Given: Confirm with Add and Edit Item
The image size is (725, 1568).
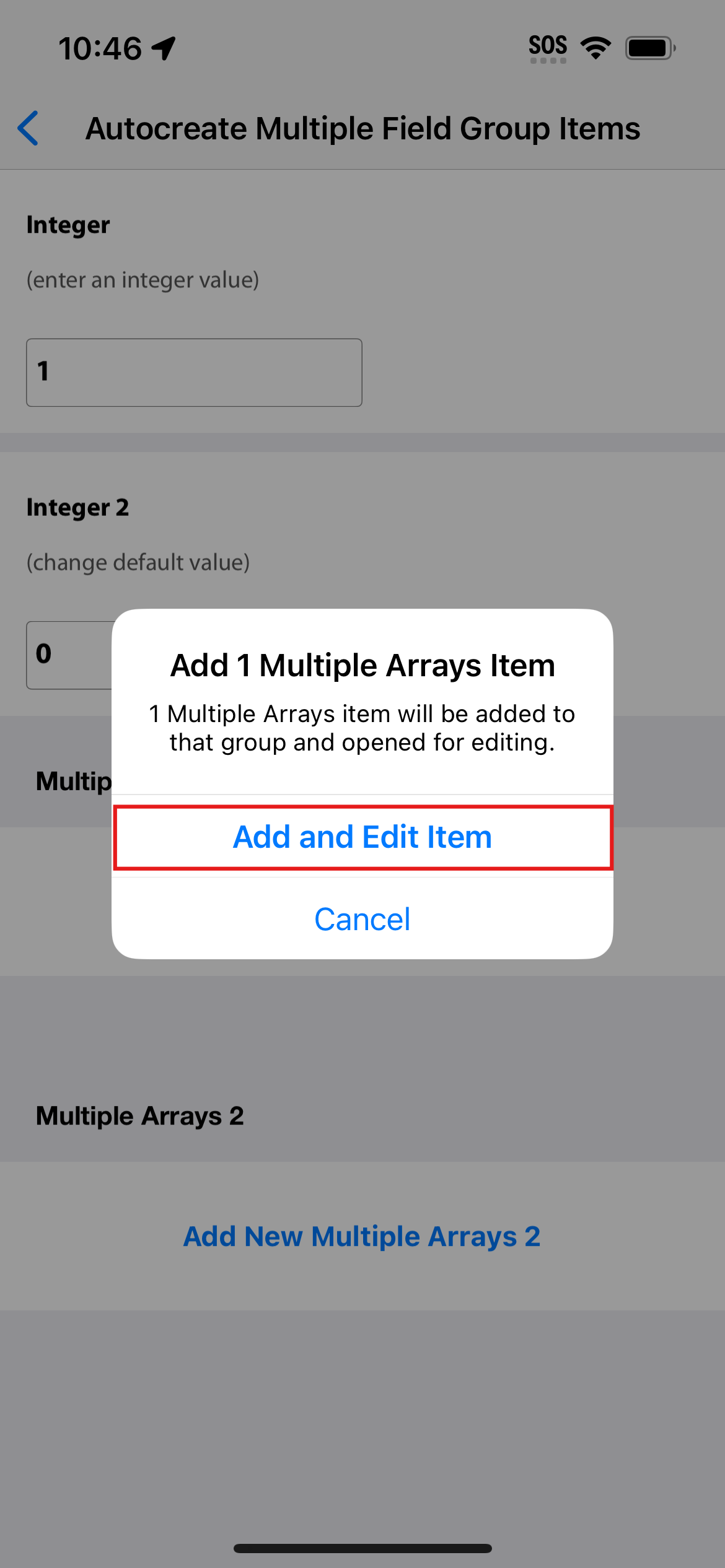Looking at the screenshot, I should click(362, 837).
